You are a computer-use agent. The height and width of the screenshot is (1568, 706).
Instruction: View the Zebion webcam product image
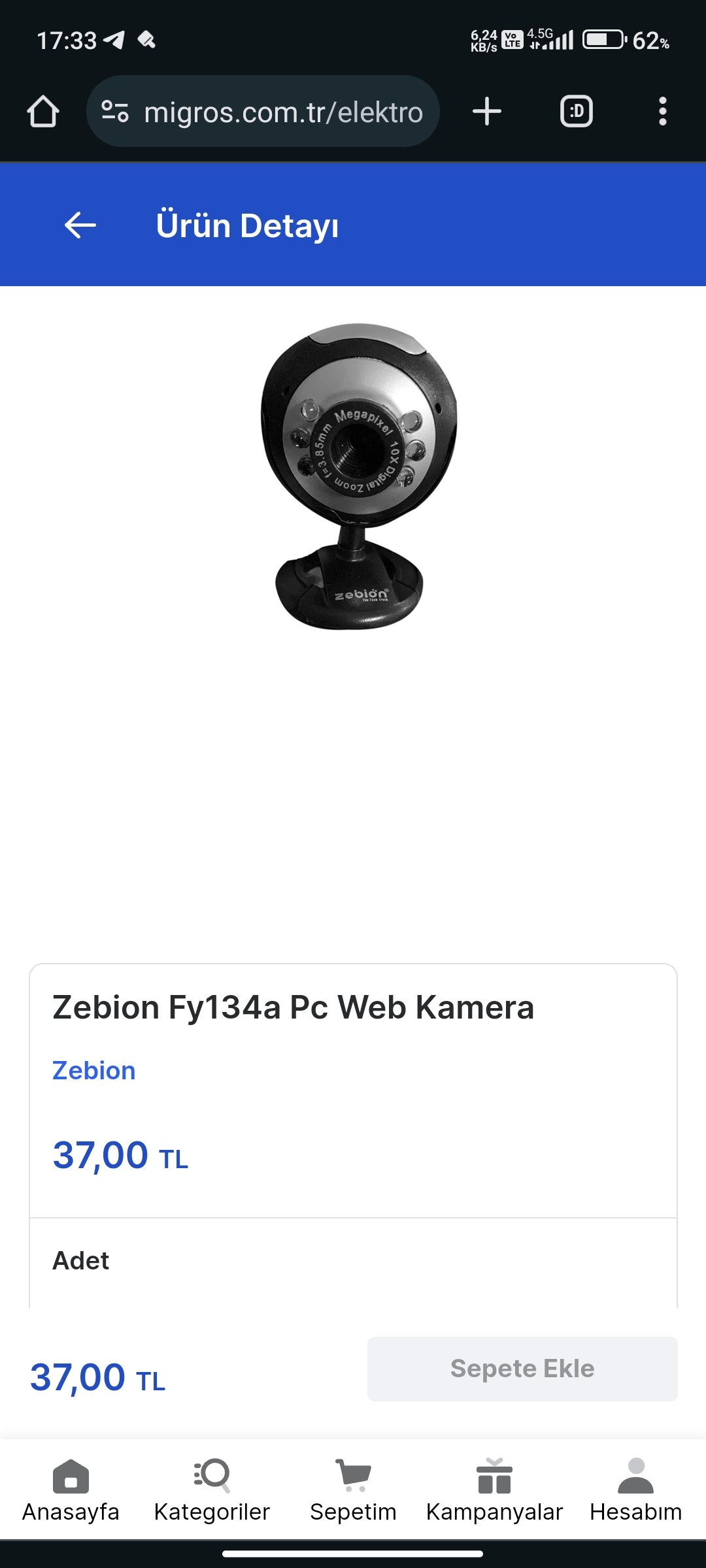click(x=358, y=477)
